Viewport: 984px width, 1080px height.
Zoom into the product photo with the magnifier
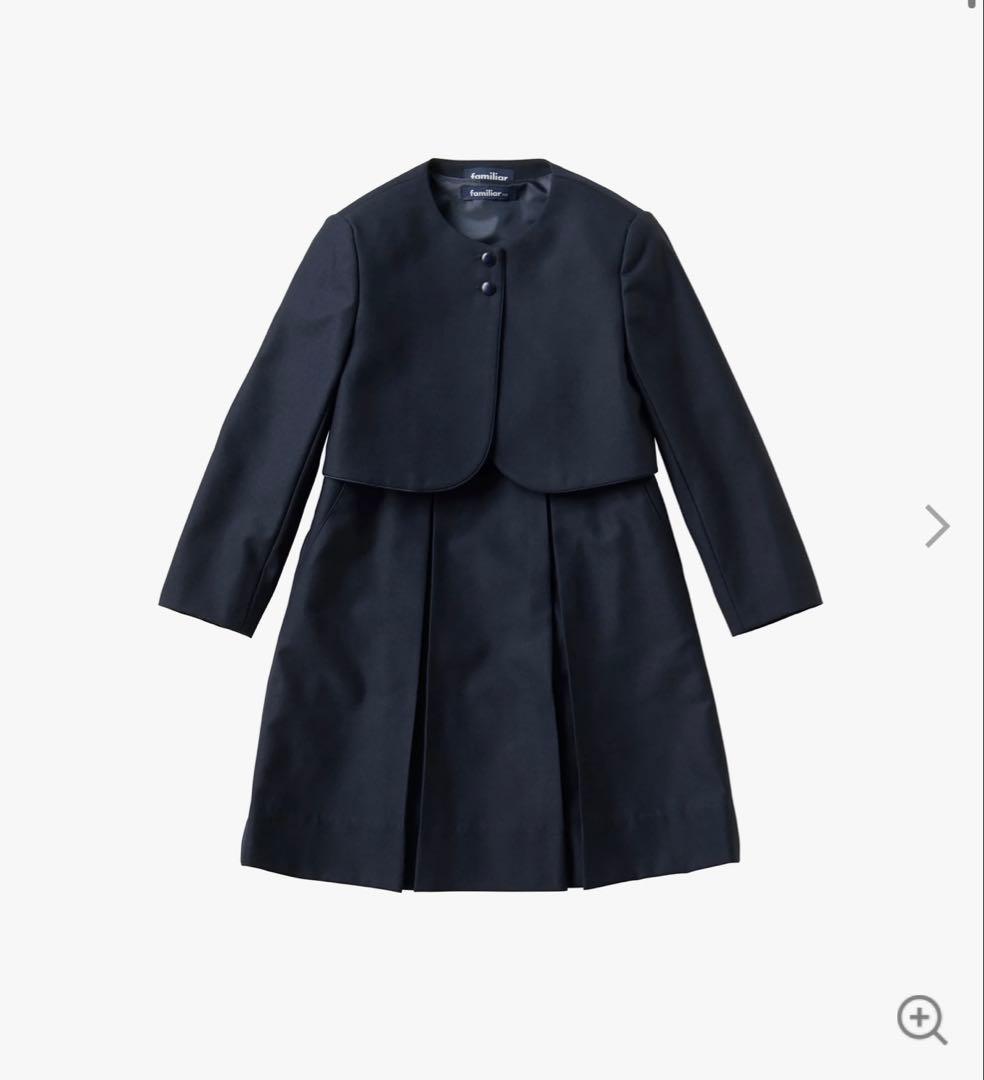click(x=921, y=1021)
